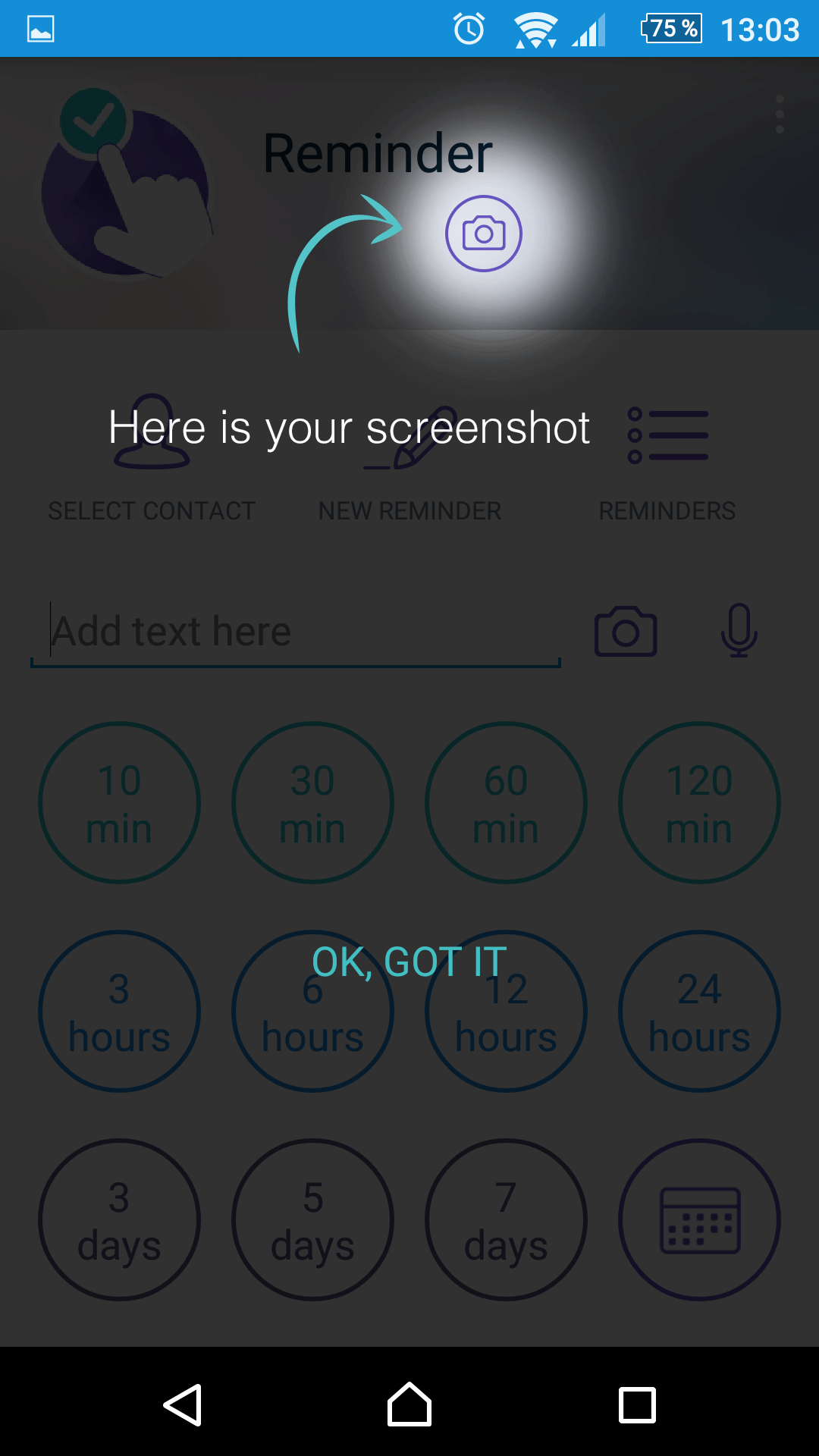Open the overflow menu

coord(780,115)
